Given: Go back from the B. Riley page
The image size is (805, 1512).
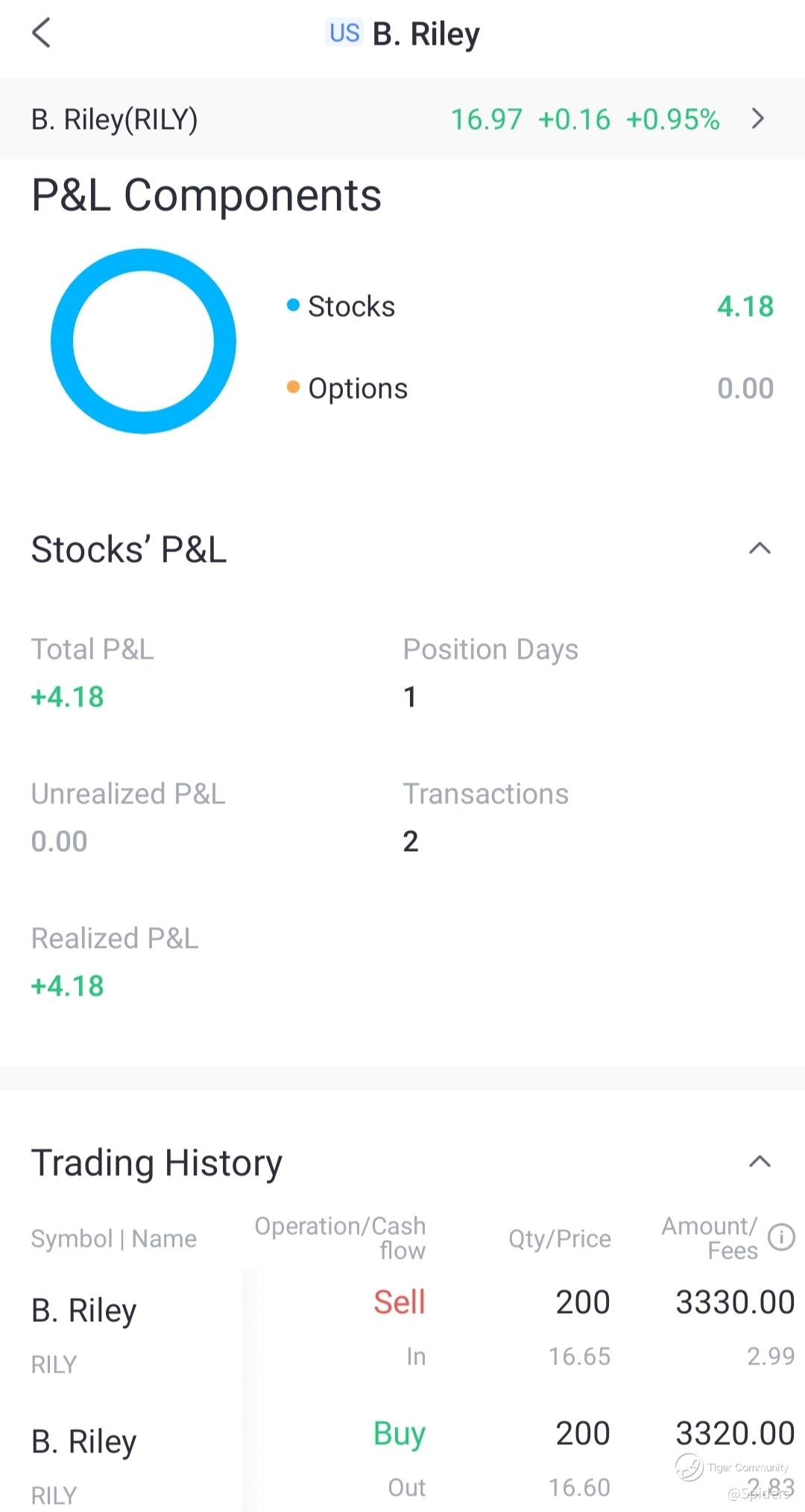Looking at the screenshot, I should tap(42, 34).
